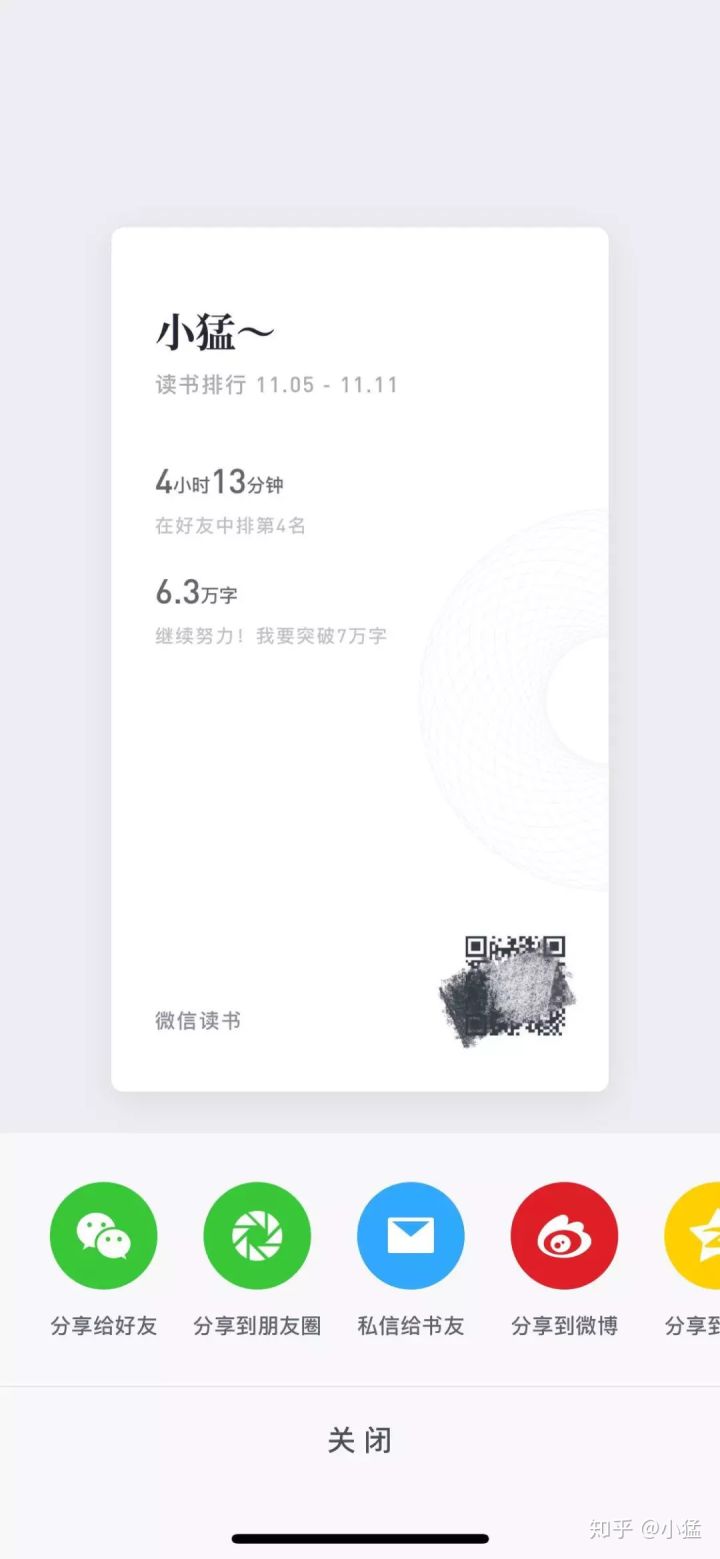
Task: Close the share sheet (关闭)
Action: [360, 1440]
